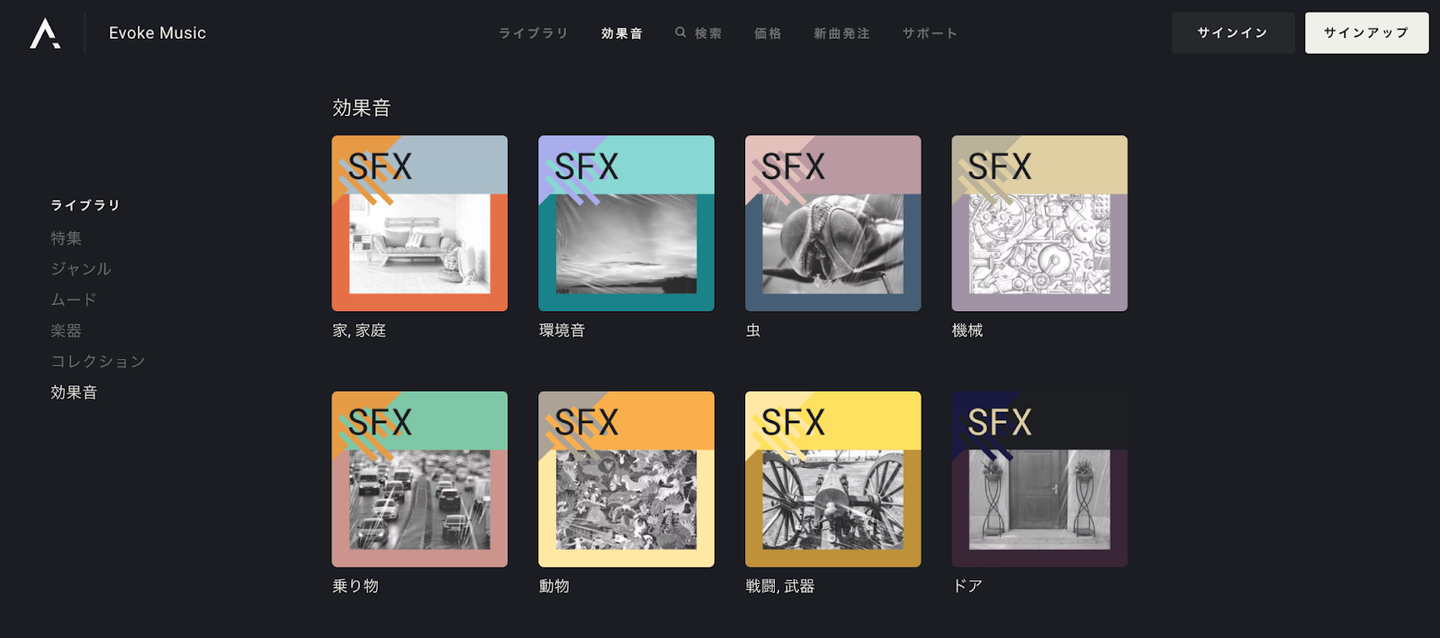Open the 環境音 sound effects tile

pyautogui.click(x=626, y=224)
